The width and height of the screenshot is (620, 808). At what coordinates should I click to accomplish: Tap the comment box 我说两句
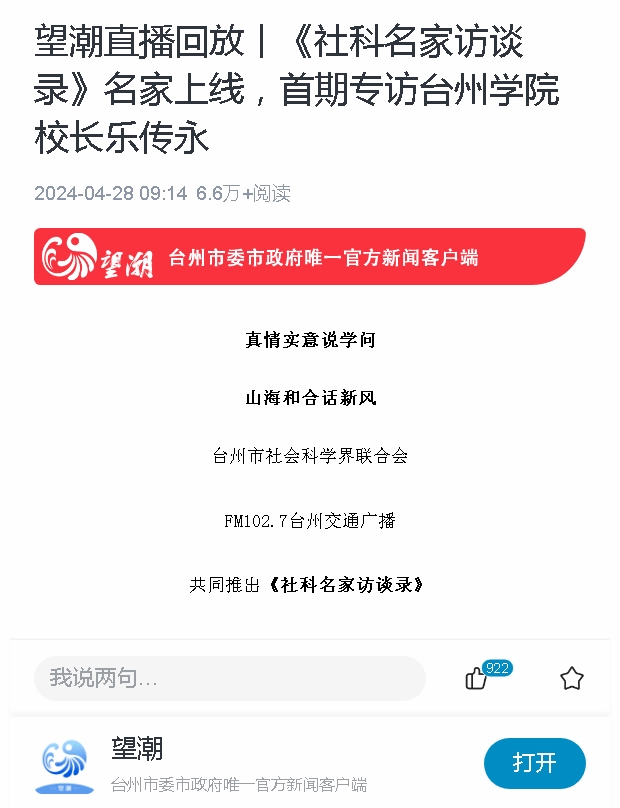[x=229, y=678]
